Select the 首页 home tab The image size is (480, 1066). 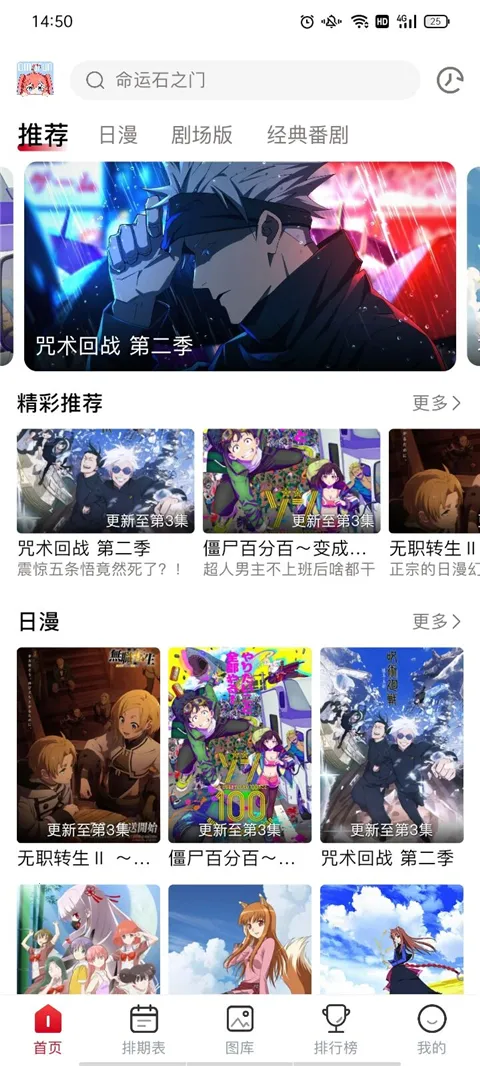(48, 1030)
